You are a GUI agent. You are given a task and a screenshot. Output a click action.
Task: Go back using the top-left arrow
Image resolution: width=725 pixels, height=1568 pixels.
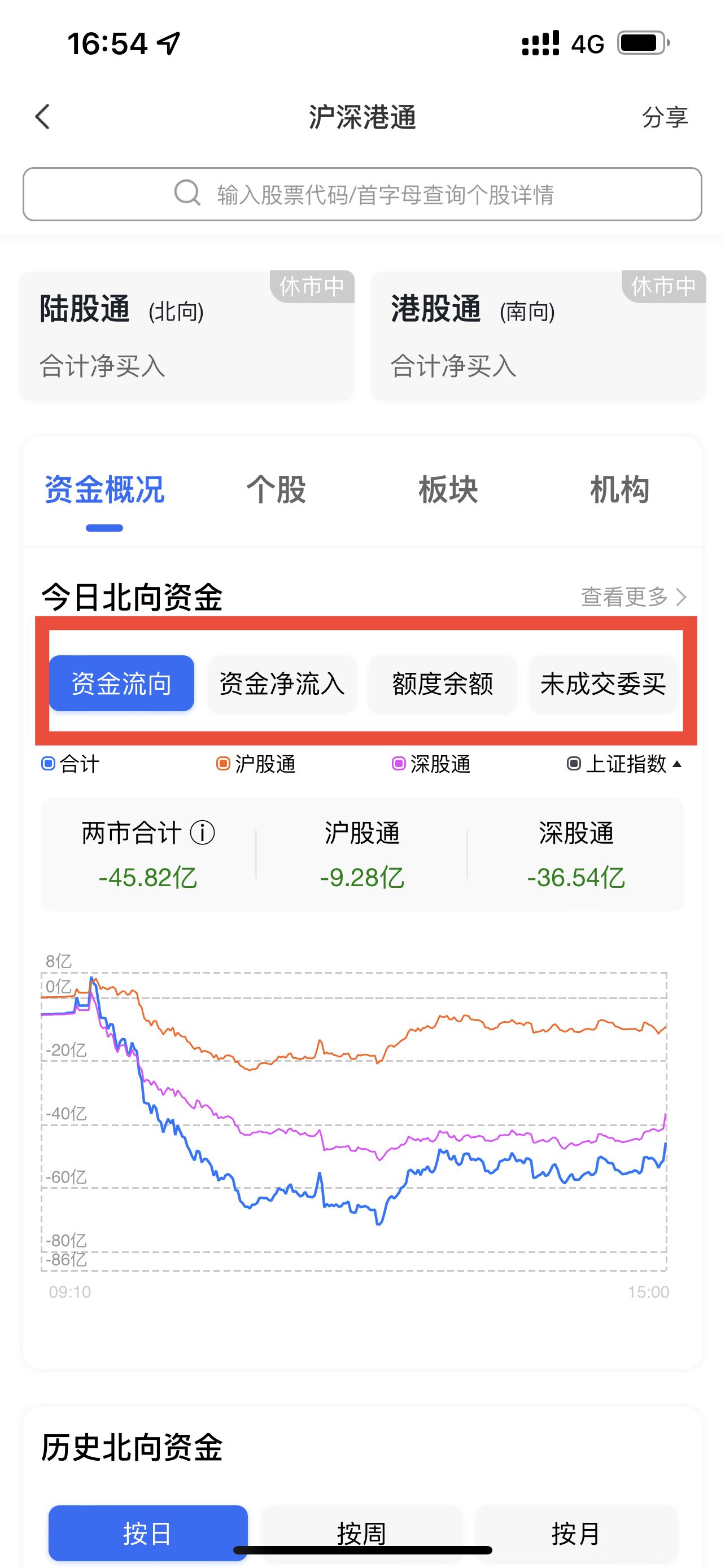42,116
